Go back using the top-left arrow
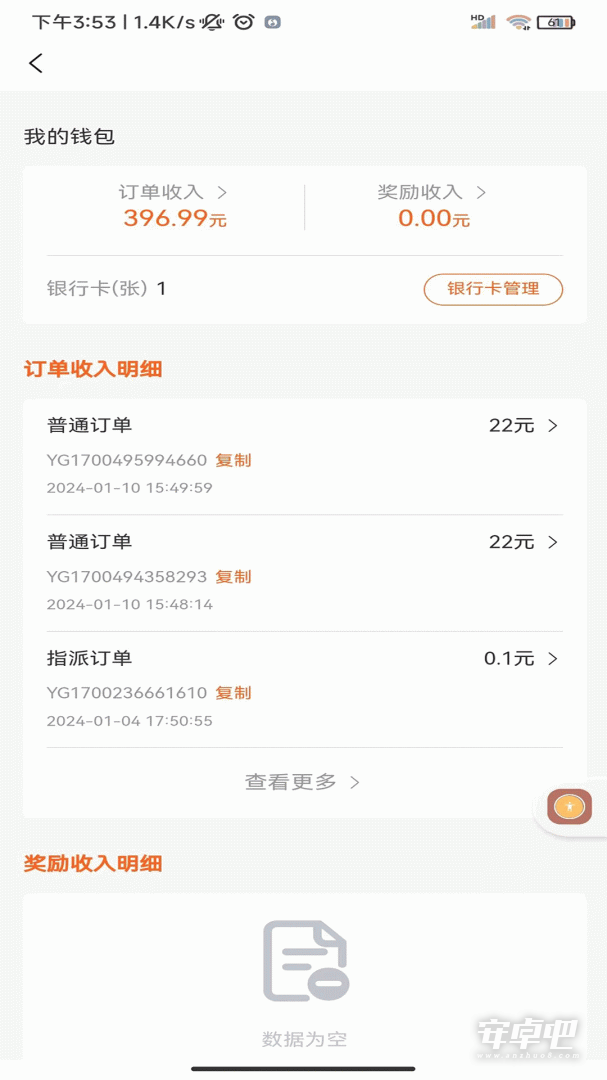The image size is (607, 1080). click(36, 63)
